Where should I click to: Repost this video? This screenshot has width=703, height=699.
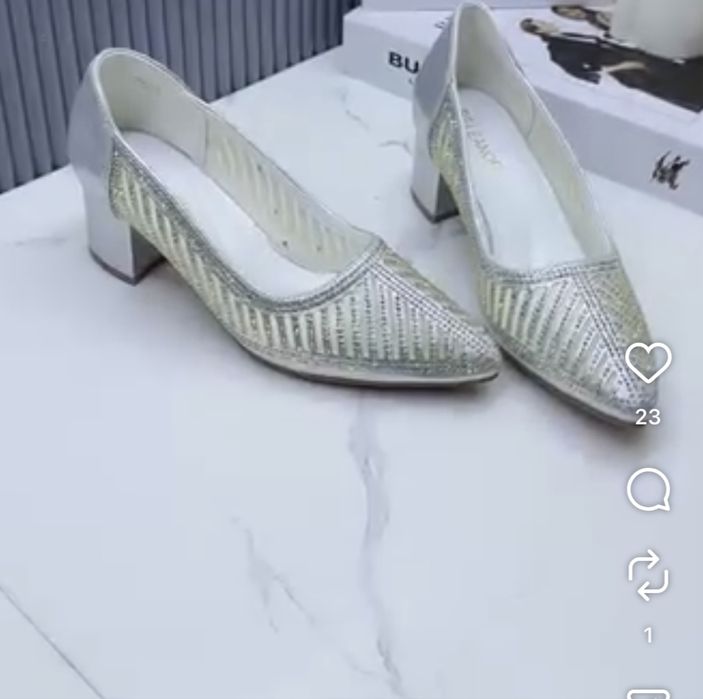[648, 575]
